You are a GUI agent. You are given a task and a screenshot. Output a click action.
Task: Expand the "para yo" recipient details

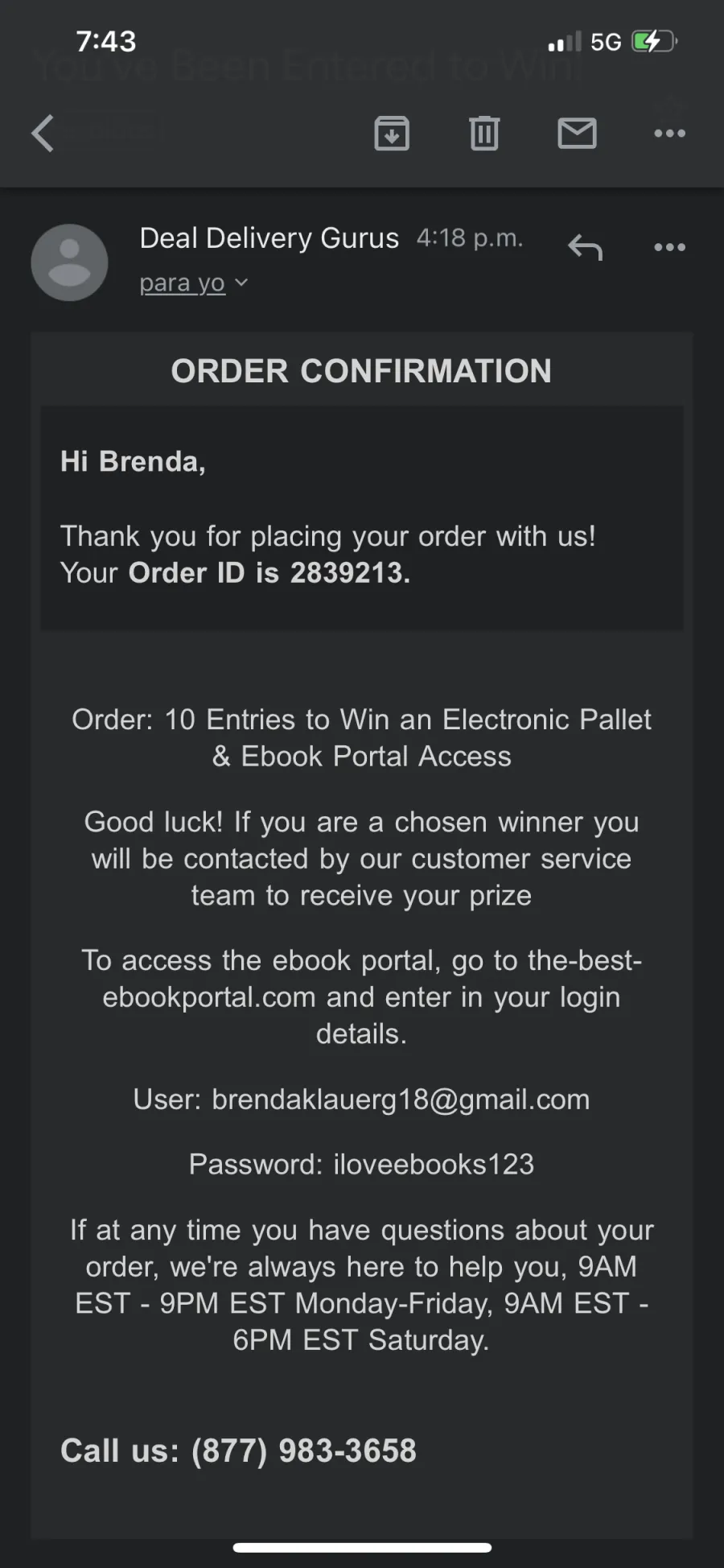pyautogui.click(x=194, y=283)
